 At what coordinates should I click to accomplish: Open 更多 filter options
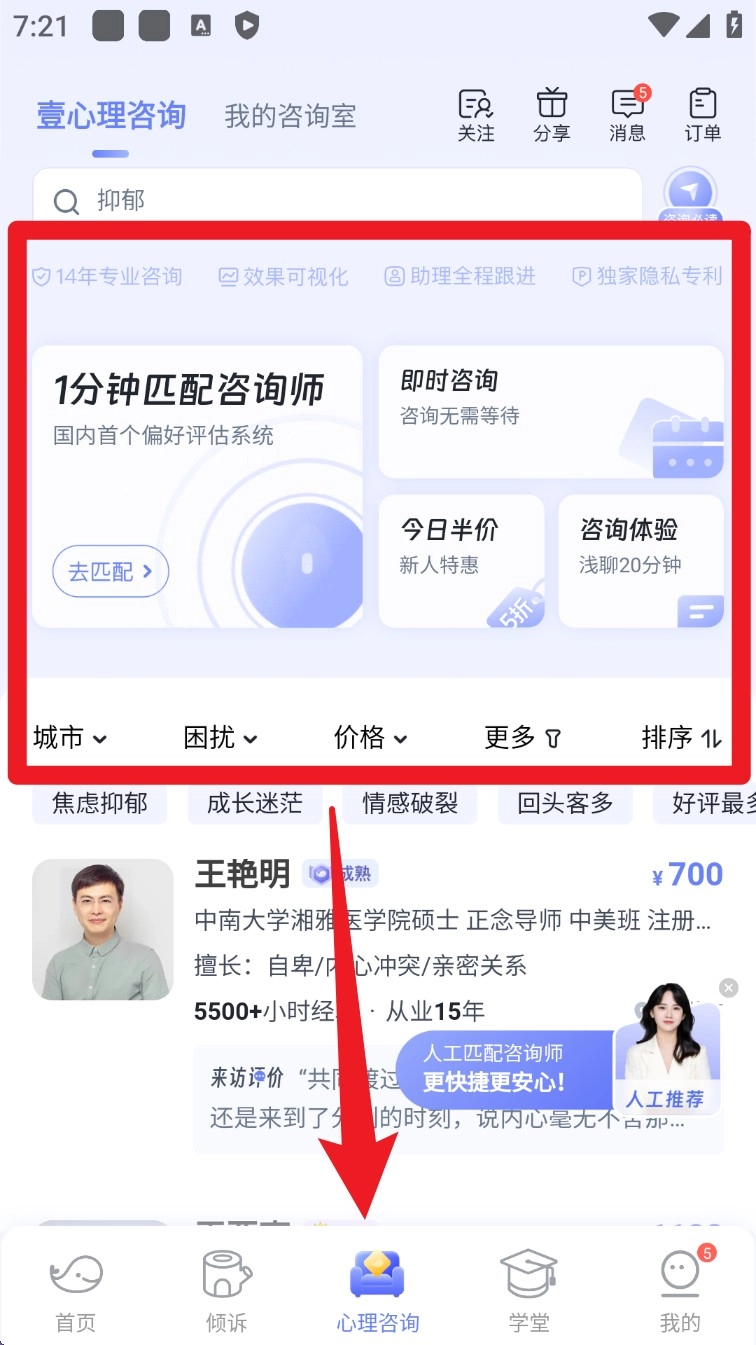click(522, 738)
